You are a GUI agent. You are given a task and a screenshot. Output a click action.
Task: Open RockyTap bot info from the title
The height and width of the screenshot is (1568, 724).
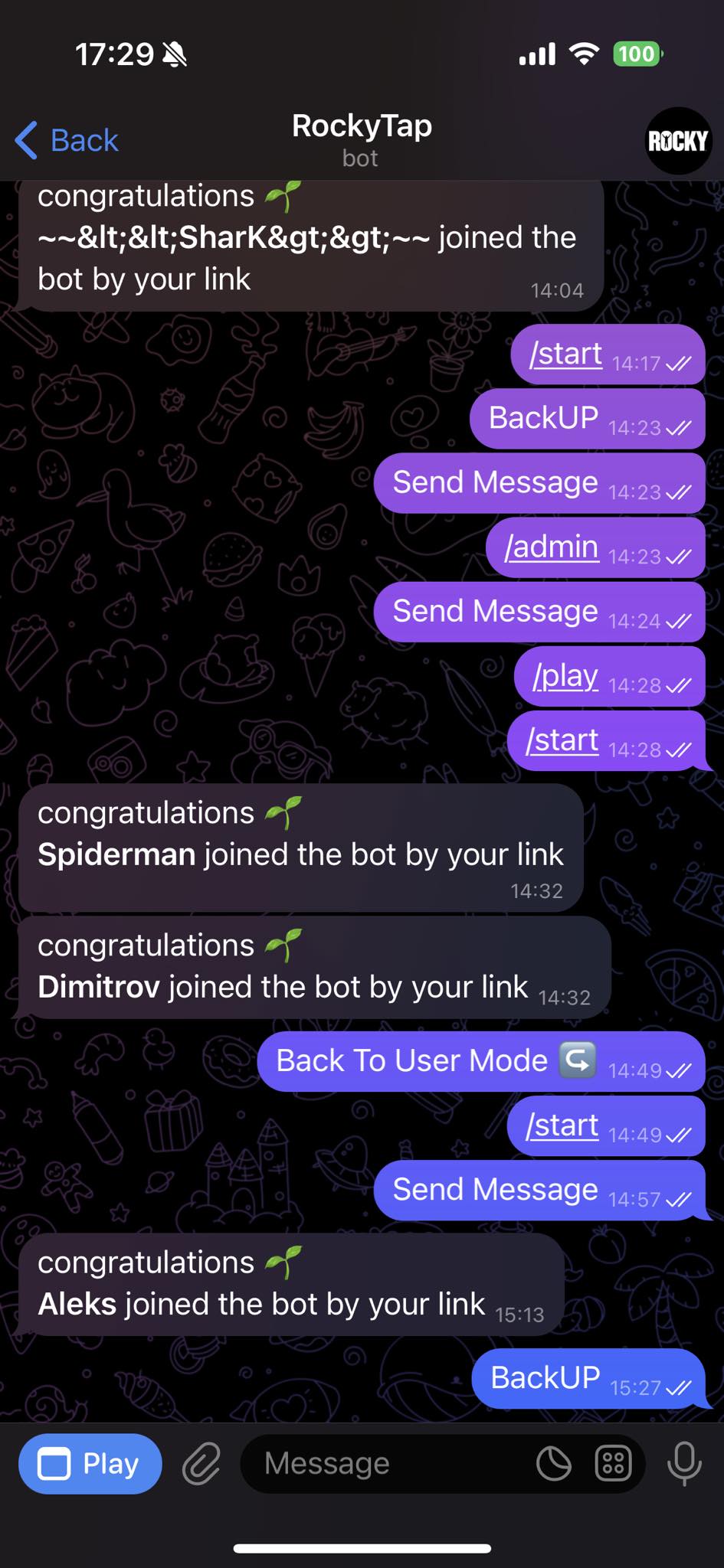pyautogui.click(x=362, y=139)
